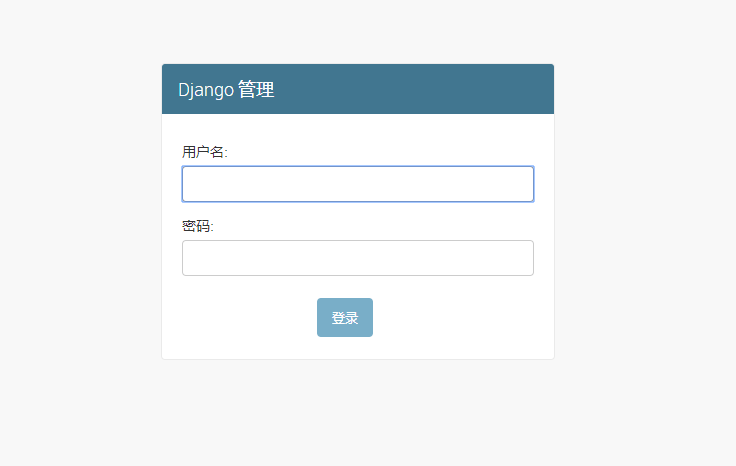Viewport: 736px width, 466px height.
Task: Tap the 密码 password field
Action: coord(357,258)
